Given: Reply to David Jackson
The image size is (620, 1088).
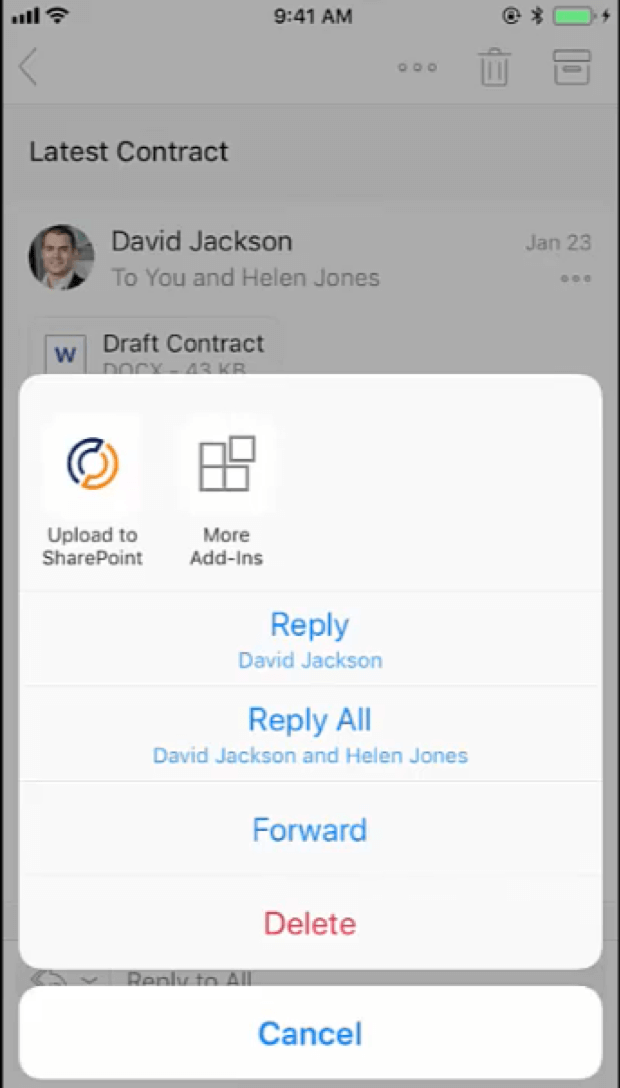Looking at the screenshot, I should pos(310,639).
